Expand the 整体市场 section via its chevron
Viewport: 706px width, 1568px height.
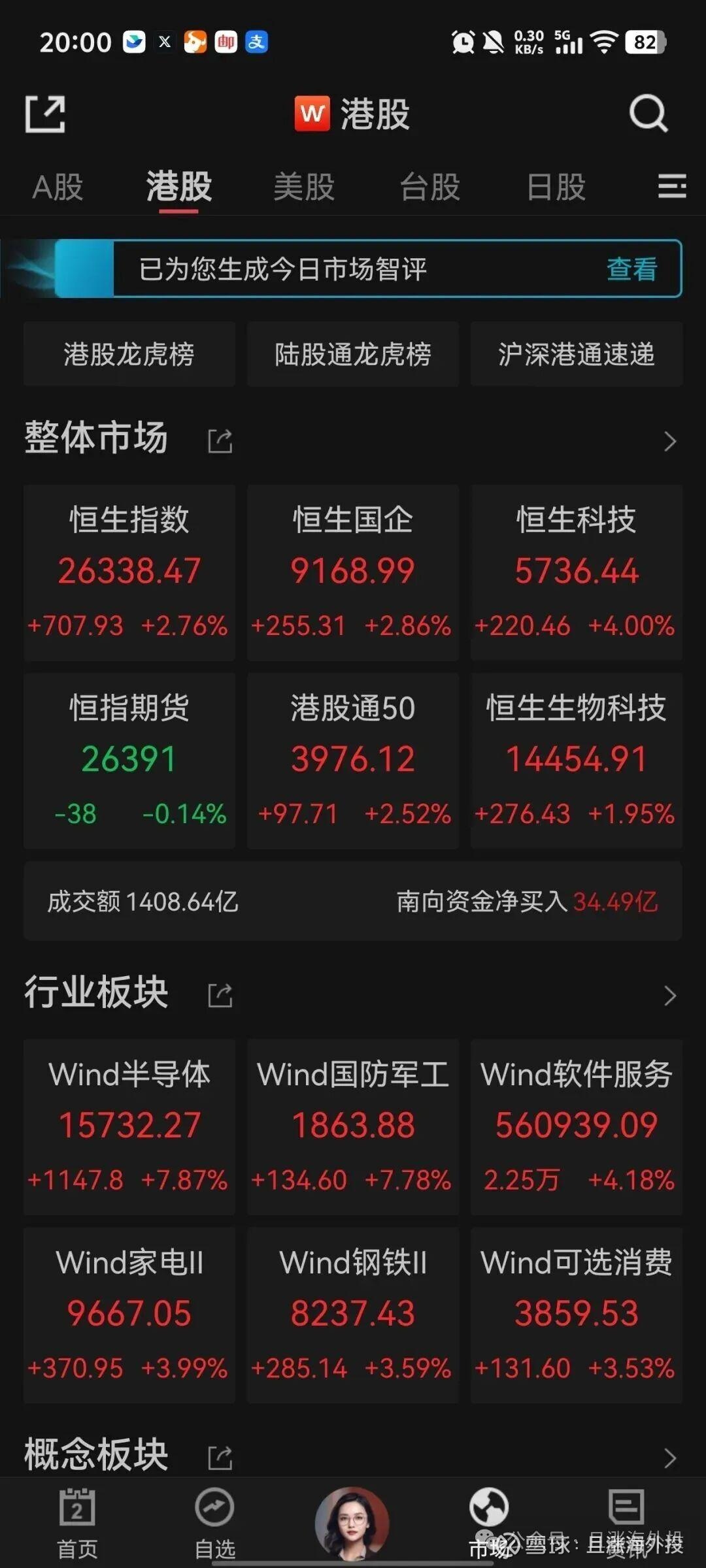pyautogui.click(x=669, y=441)
